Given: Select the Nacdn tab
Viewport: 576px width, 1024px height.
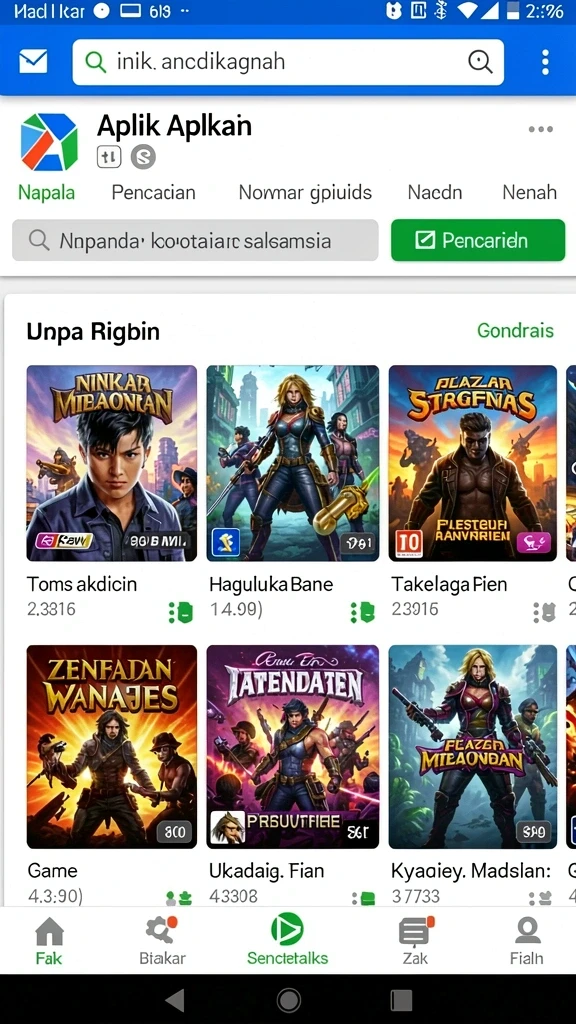Looking at the screenshot, I should pos(435,192).
